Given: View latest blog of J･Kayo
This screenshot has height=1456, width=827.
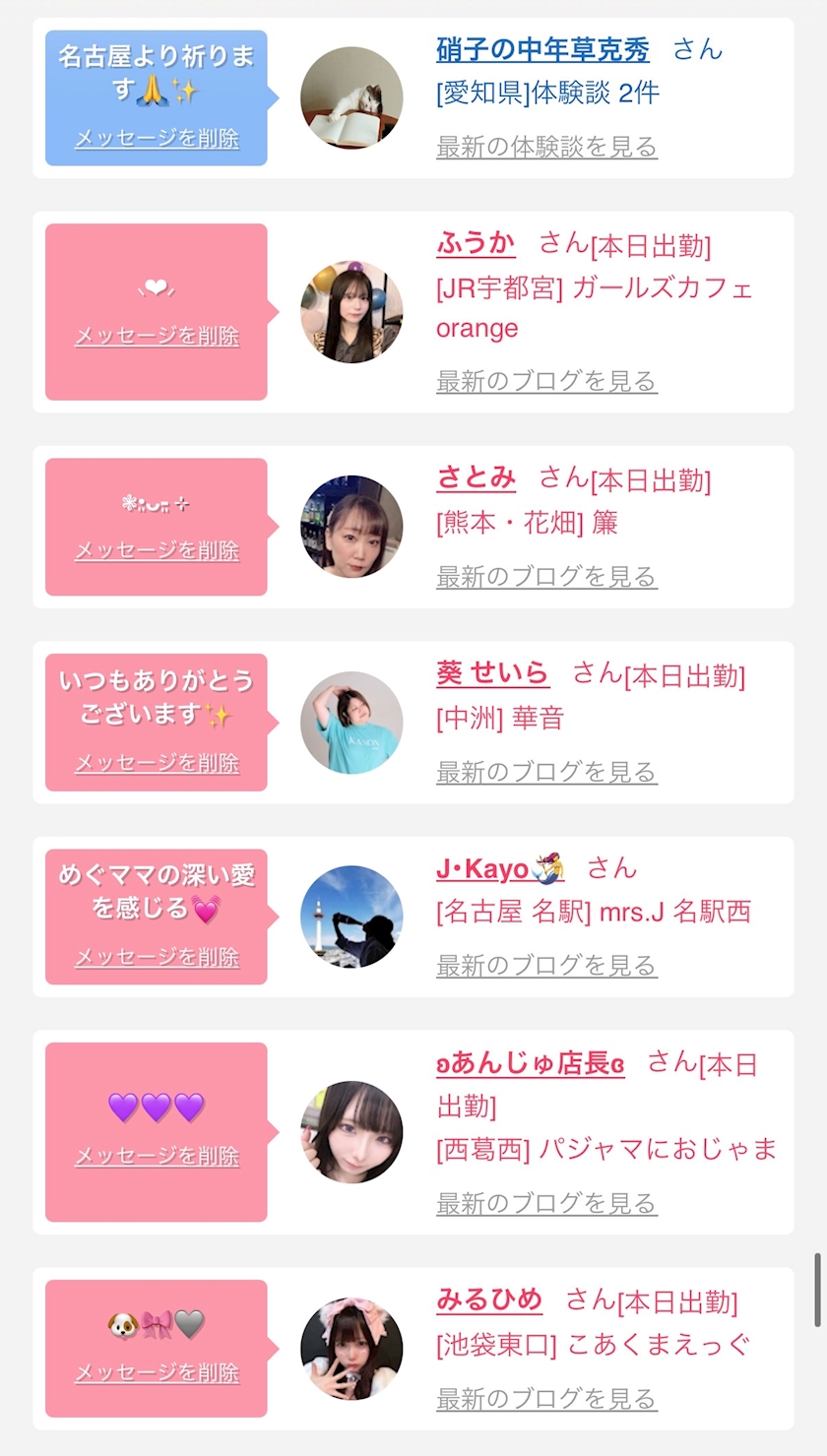Looking at the screenshot, I should point(546,966).
